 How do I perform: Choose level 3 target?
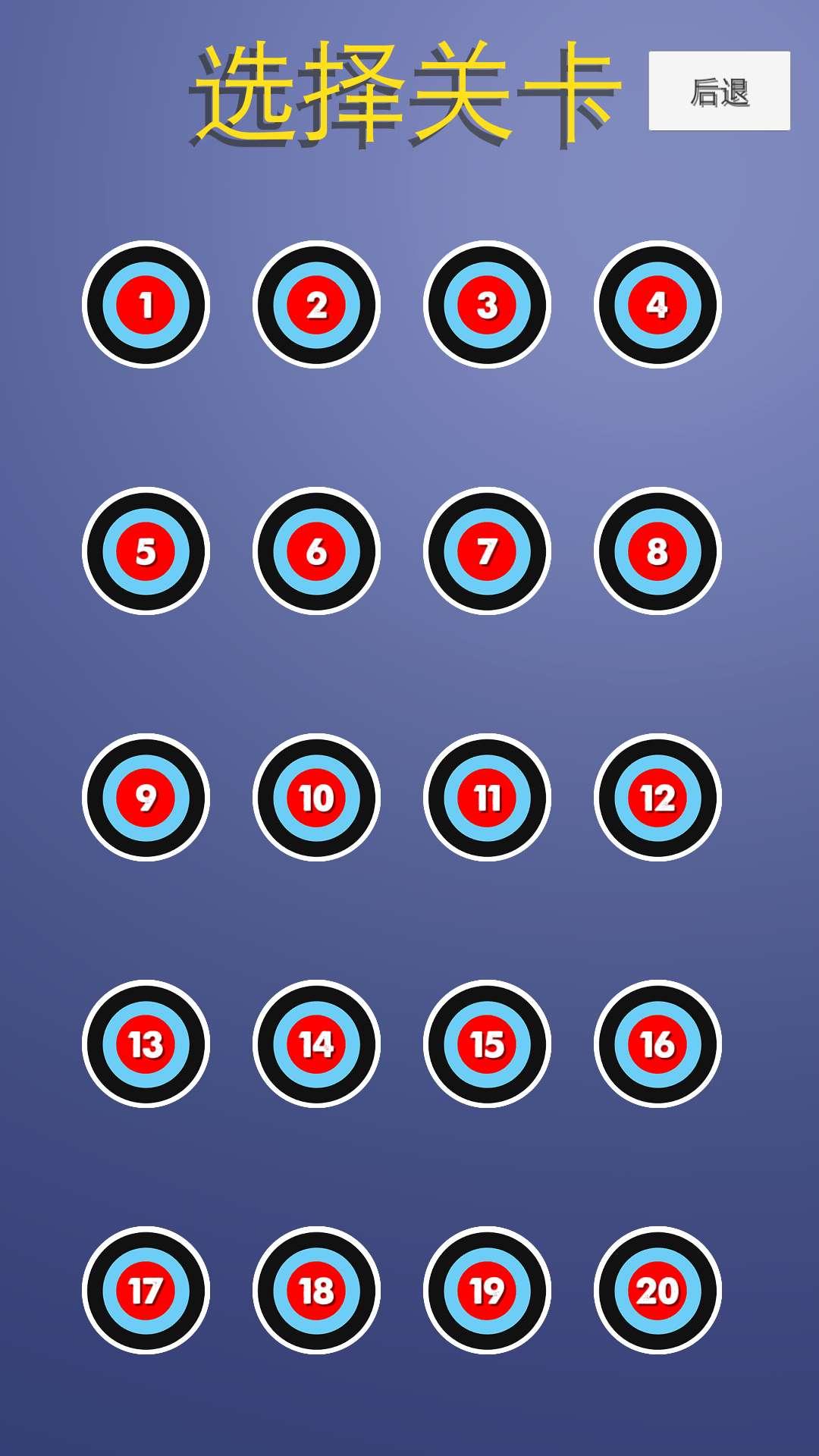coord(487,305)
